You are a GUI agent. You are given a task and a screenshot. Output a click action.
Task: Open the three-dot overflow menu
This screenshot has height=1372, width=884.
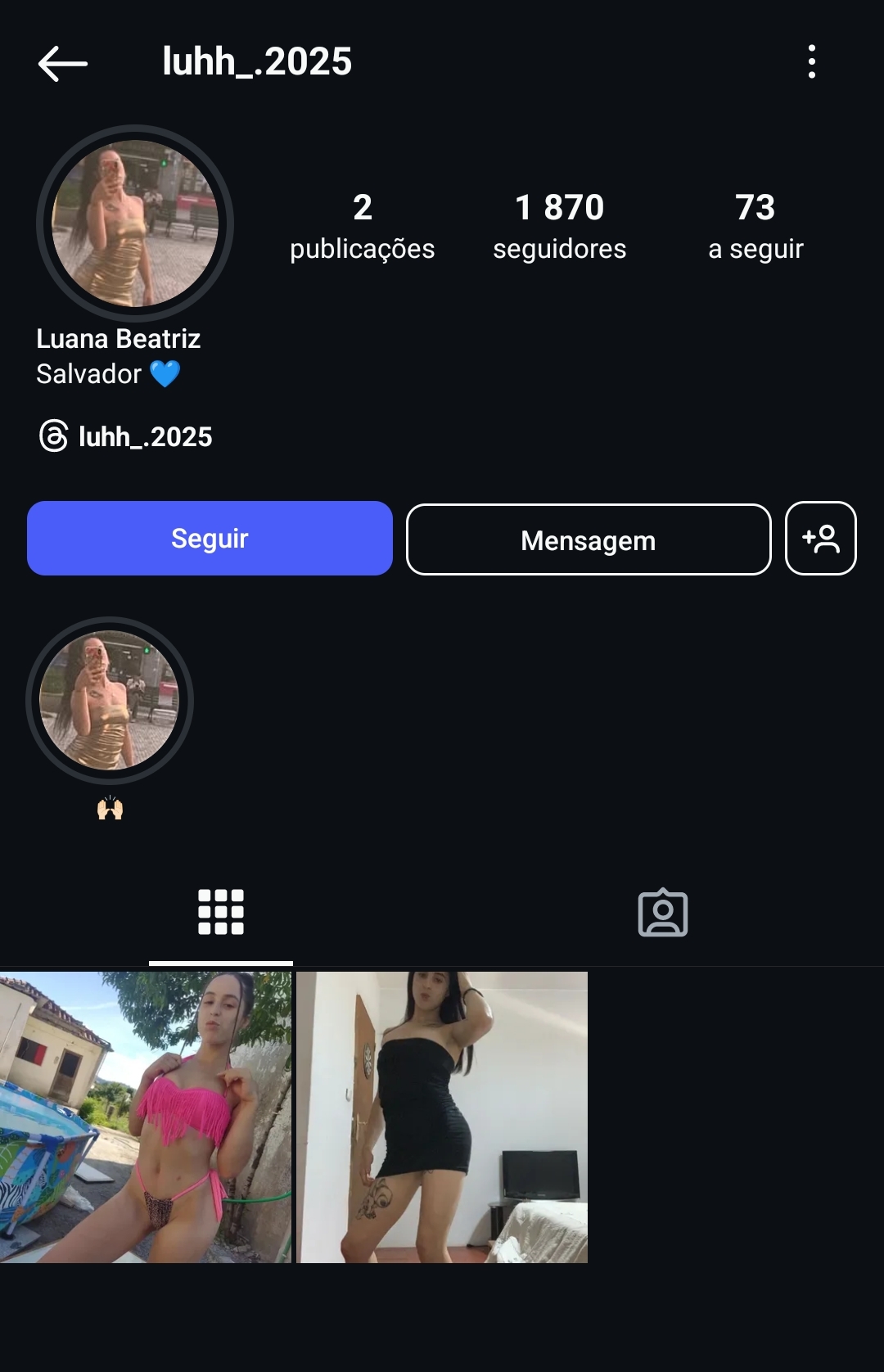[x=811, y=62]
